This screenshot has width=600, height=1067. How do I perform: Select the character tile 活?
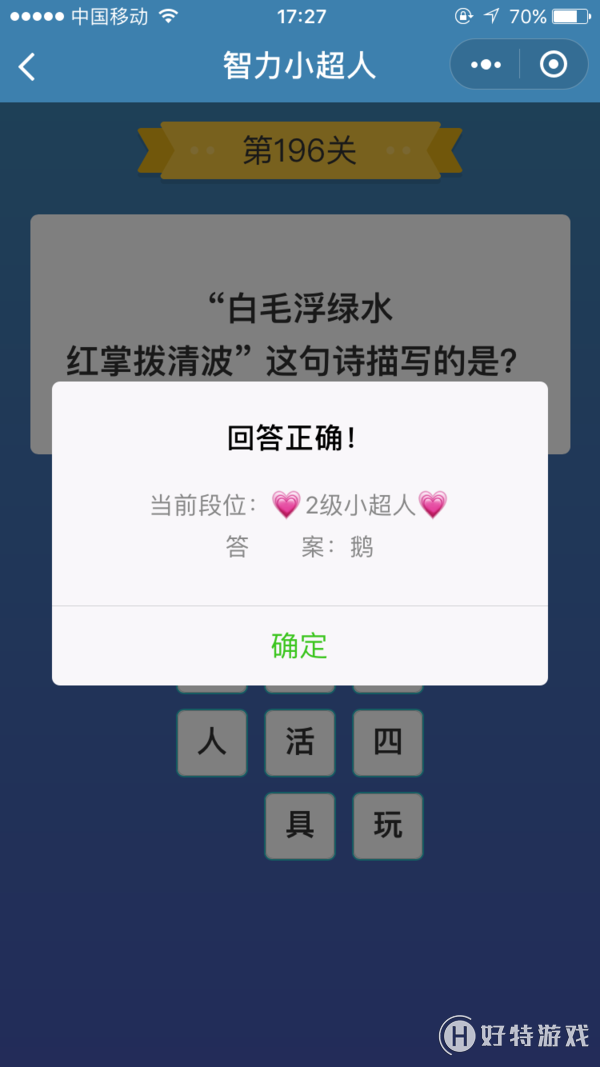point(299,743)
